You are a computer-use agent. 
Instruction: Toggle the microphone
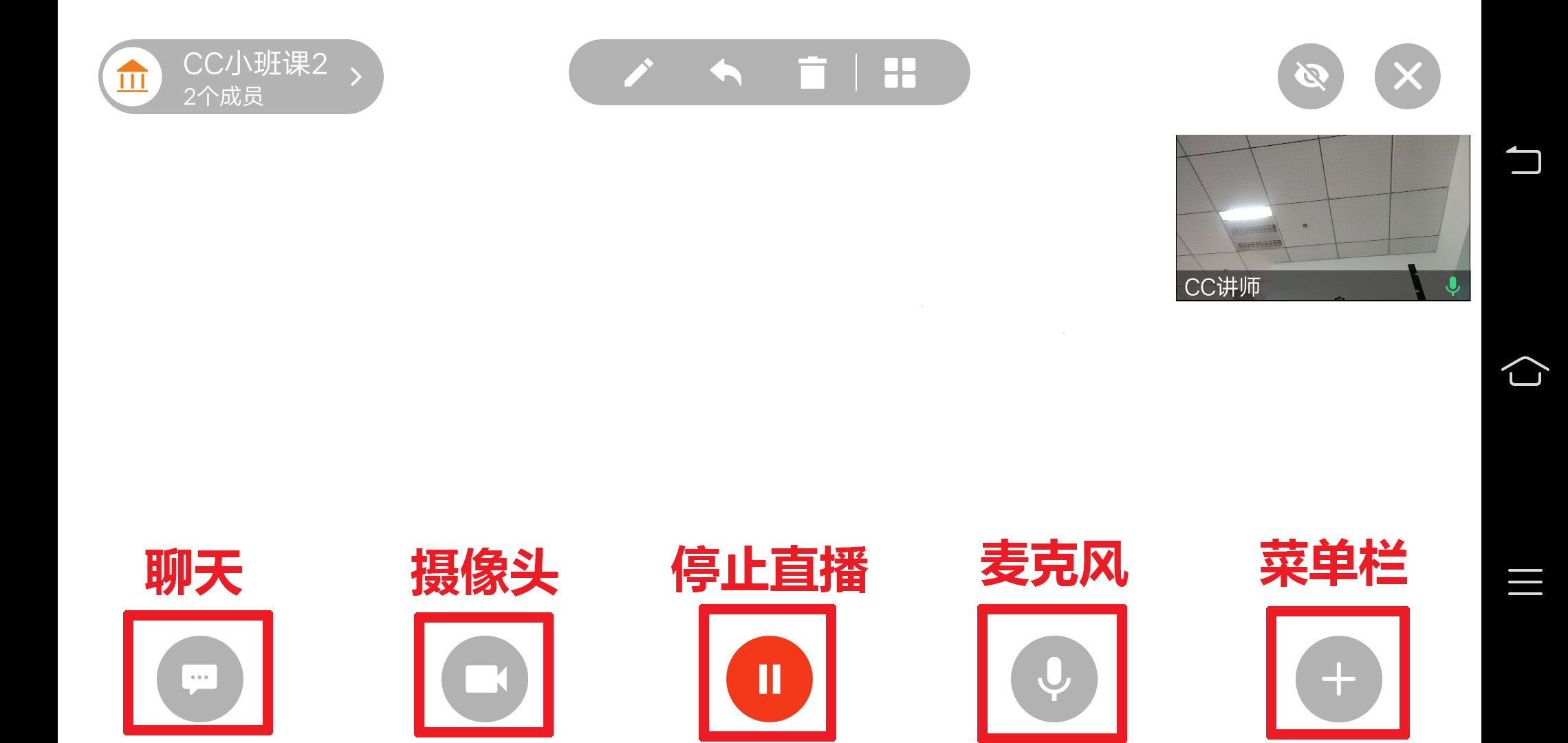tap(1054, 678)
